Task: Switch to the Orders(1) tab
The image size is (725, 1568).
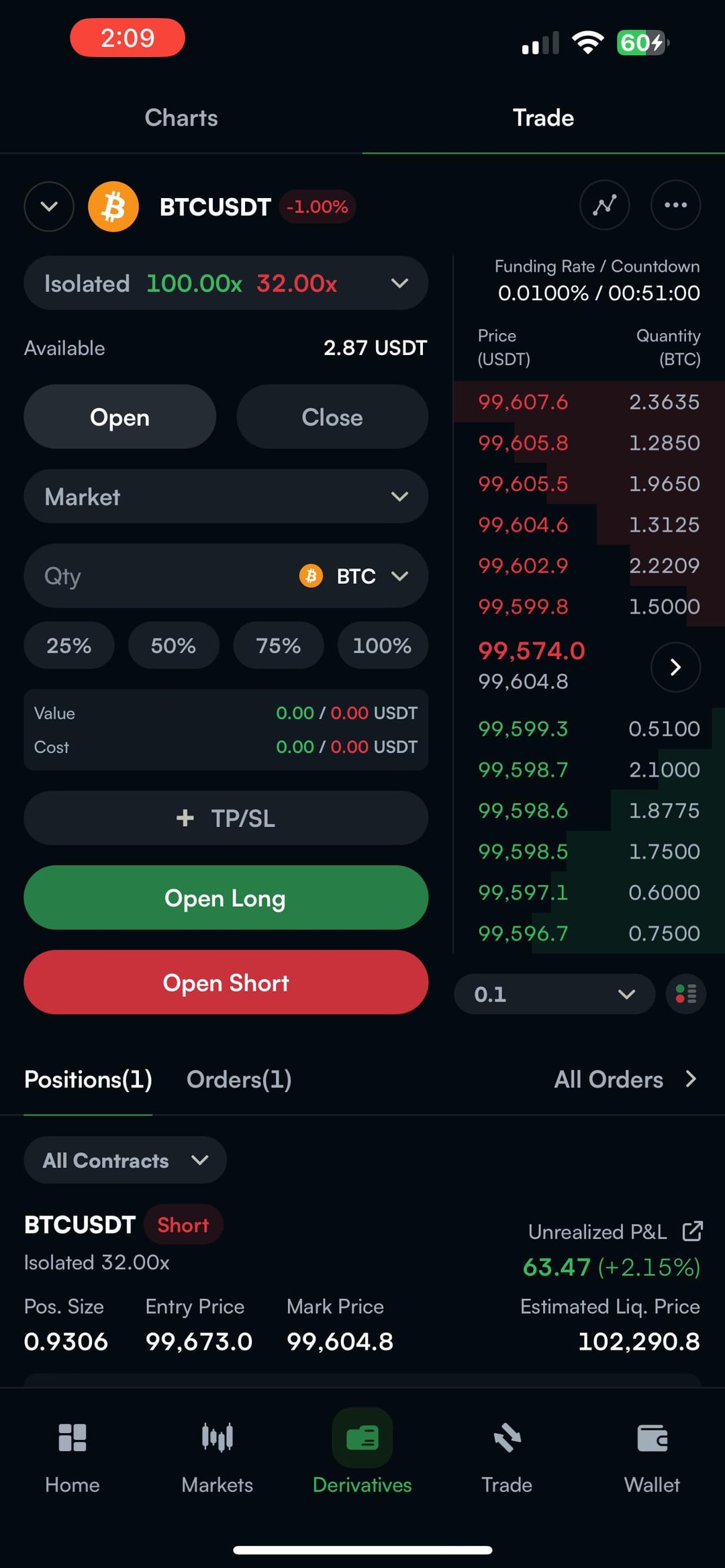Action: click(239, 1079)
